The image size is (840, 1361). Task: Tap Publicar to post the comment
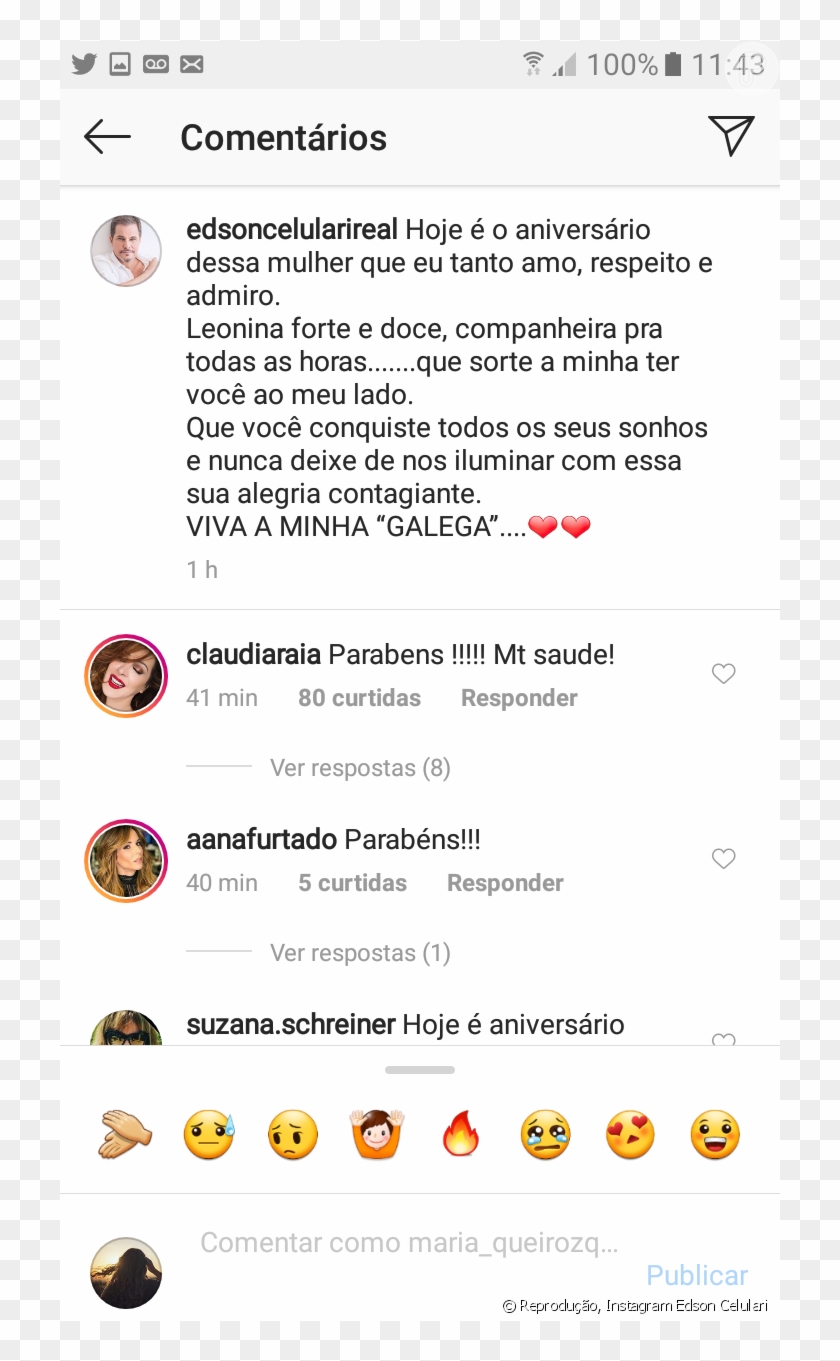point(697,1275)
